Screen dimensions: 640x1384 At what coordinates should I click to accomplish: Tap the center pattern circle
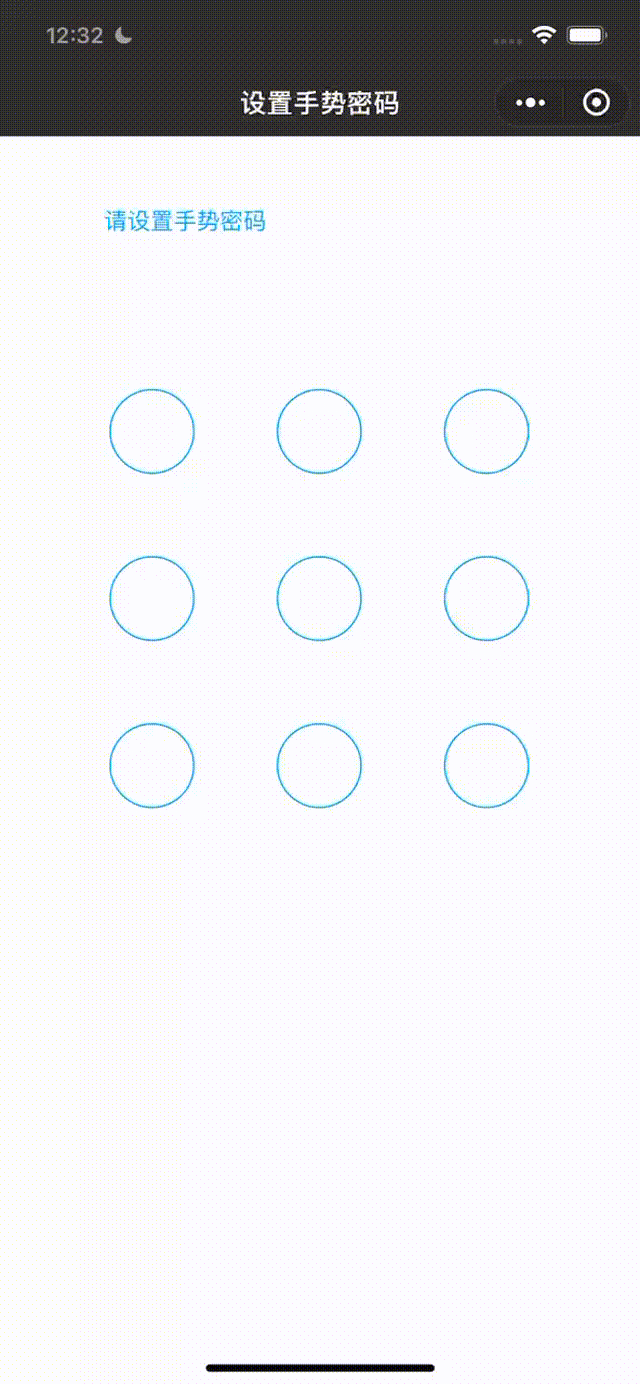[x=319, y=598]
